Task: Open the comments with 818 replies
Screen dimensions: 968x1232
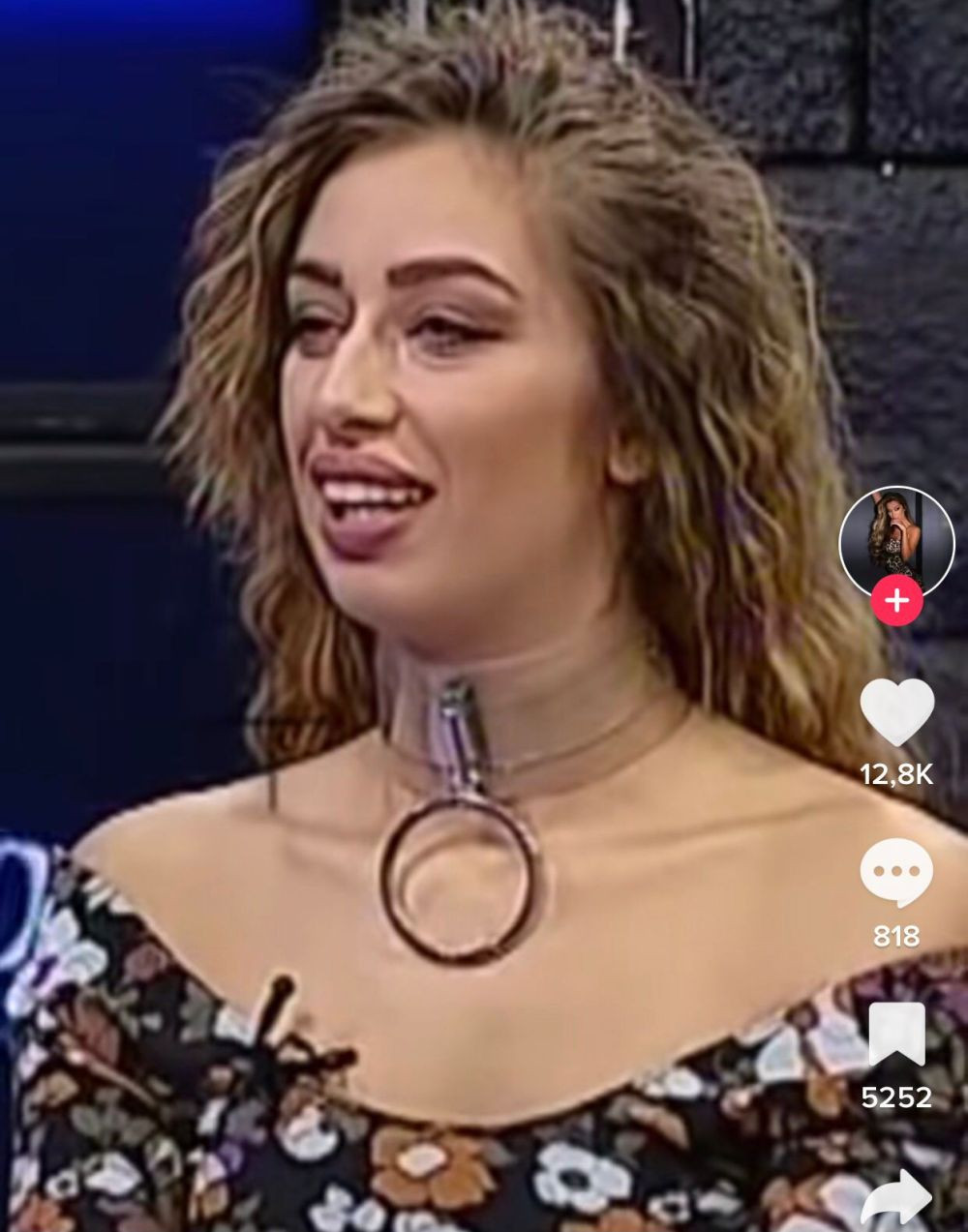Action: pos(896,872)
